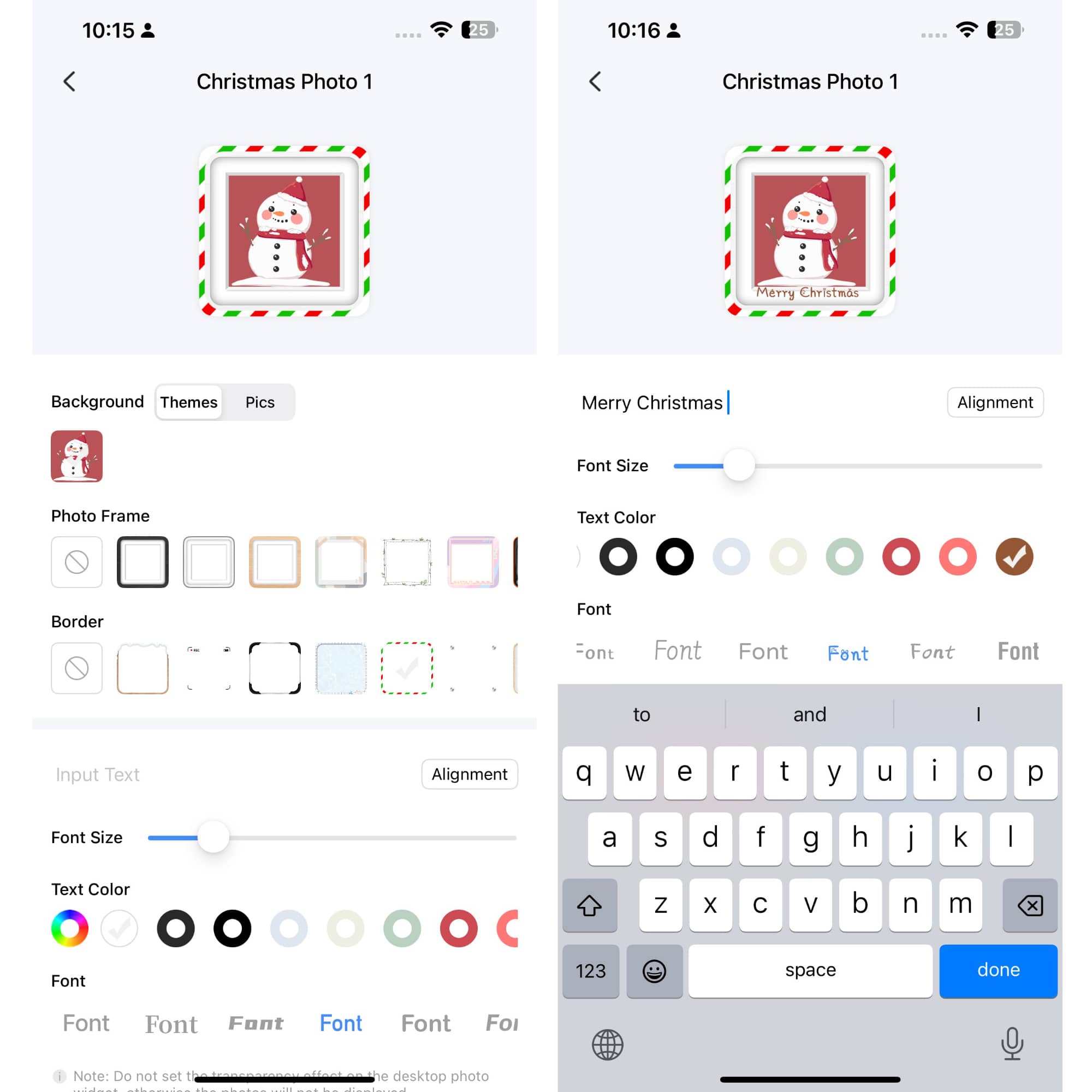
Task: Open Alignment next to the Input Text field
Action: coord(469,774)
